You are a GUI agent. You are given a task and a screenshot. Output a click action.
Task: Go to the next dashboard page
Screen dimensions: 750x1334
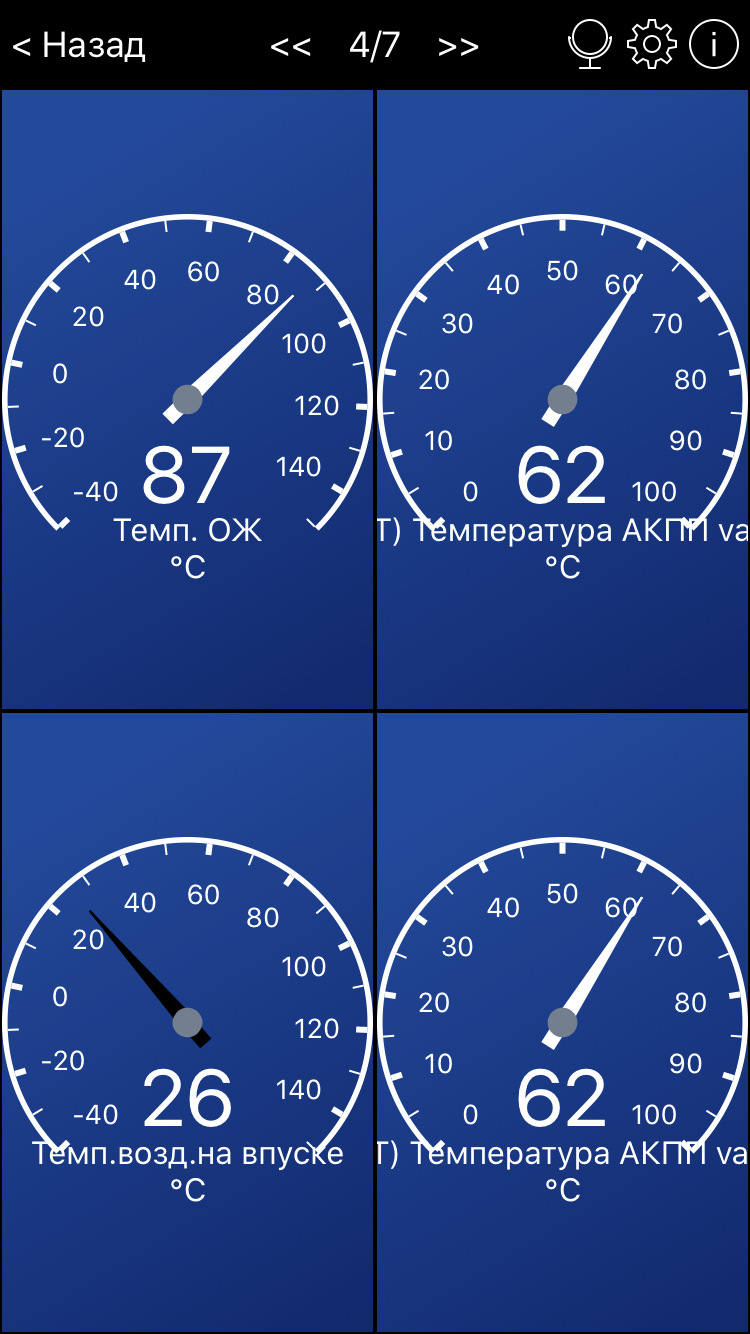tap(458, 46)
